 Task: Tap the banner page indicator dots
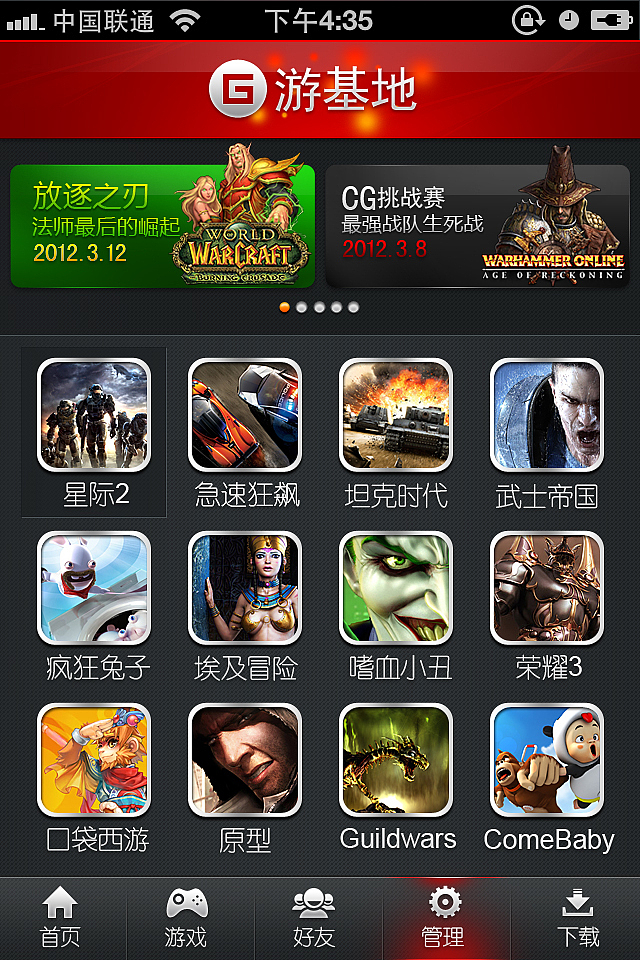319,308
